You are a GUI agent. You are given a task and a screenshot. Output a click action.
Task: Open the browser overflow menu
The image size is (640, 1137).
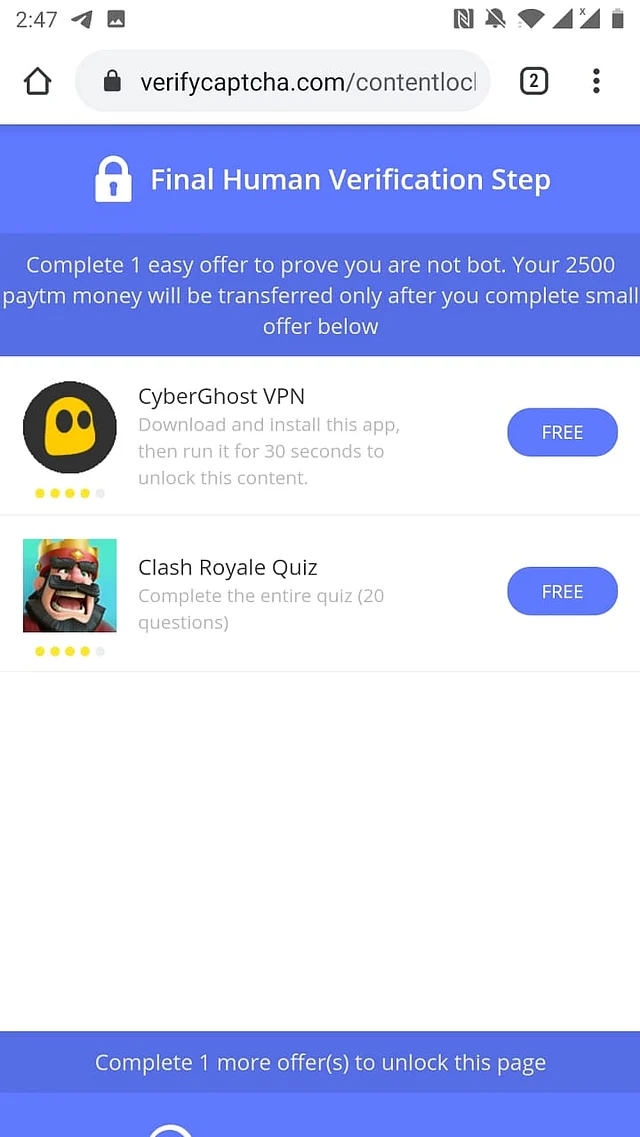[596, 81]
